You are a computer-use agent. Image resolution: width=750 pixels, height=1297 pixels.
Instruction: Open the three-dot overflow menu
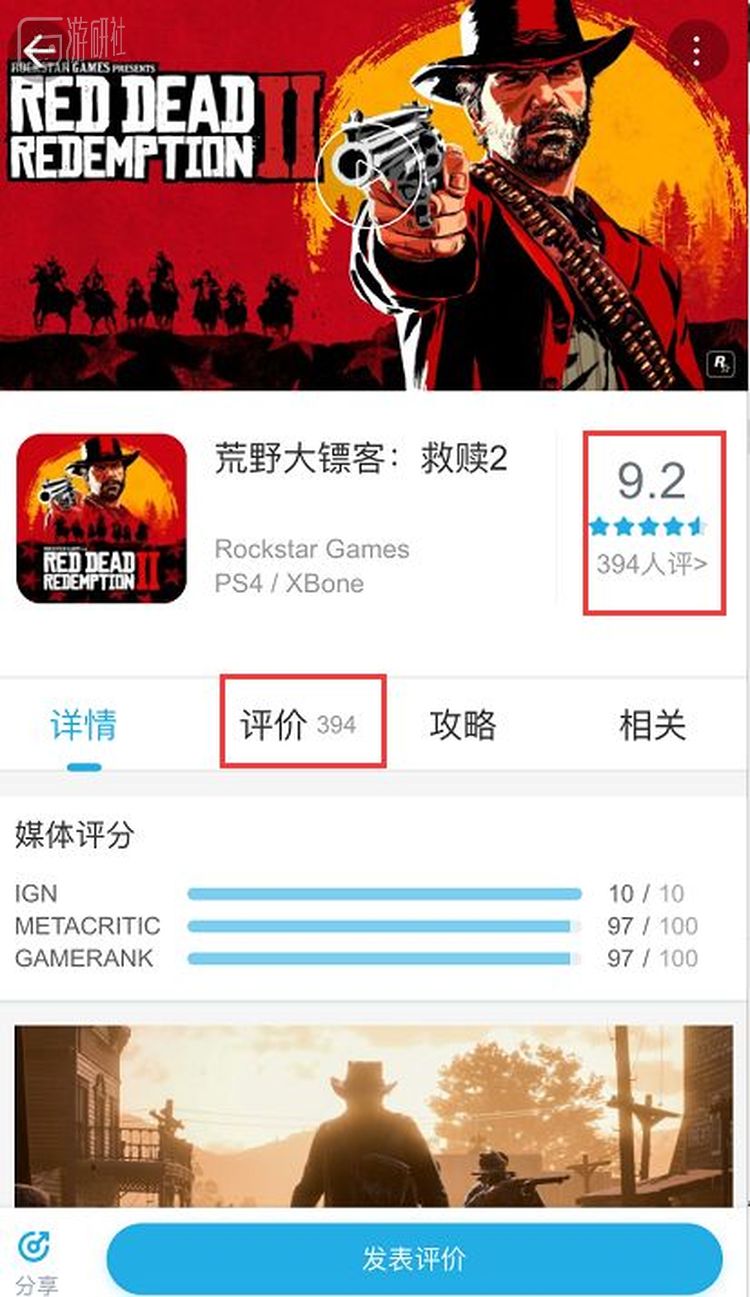point(697,50)
